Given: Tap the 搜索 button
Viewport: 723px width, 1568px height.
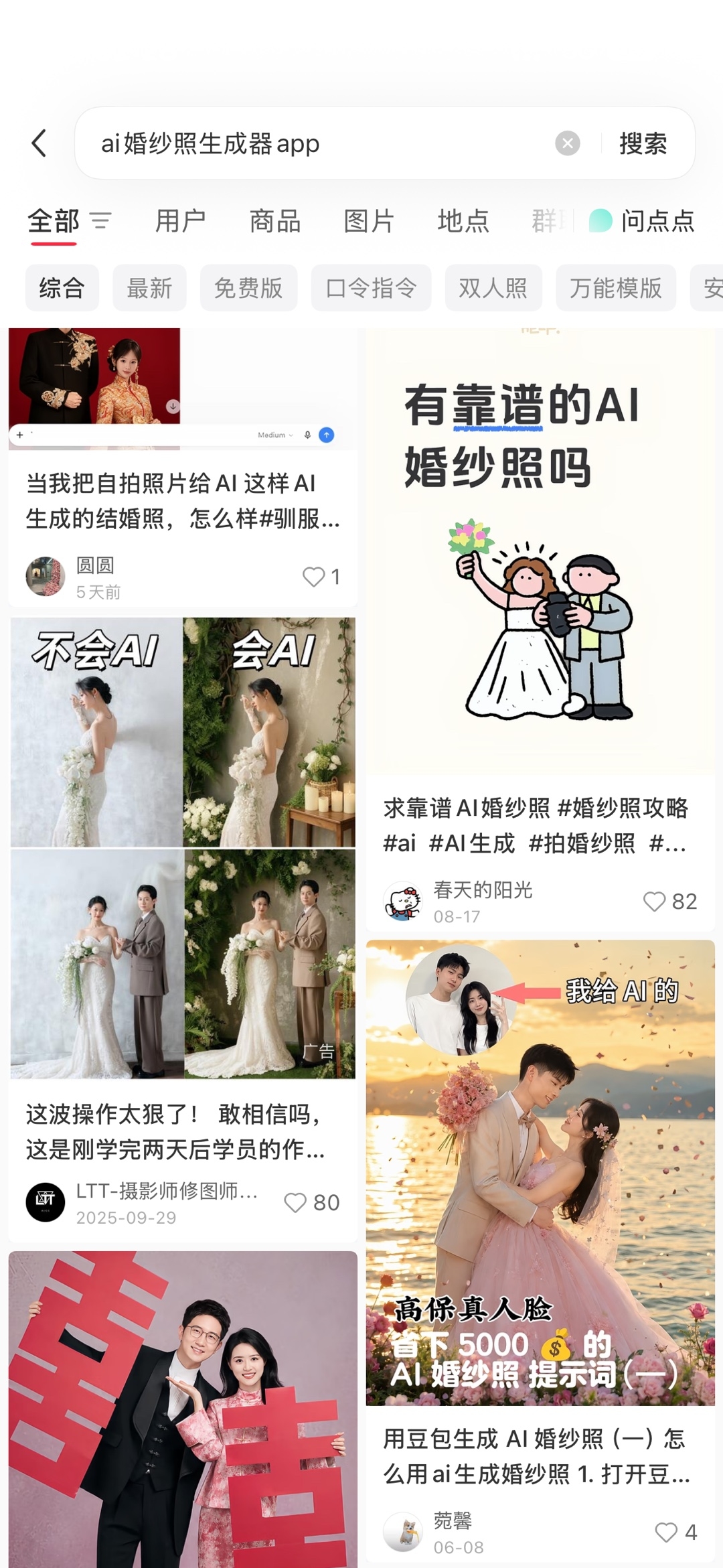Looking at the screenshot, I should [643, 143].
